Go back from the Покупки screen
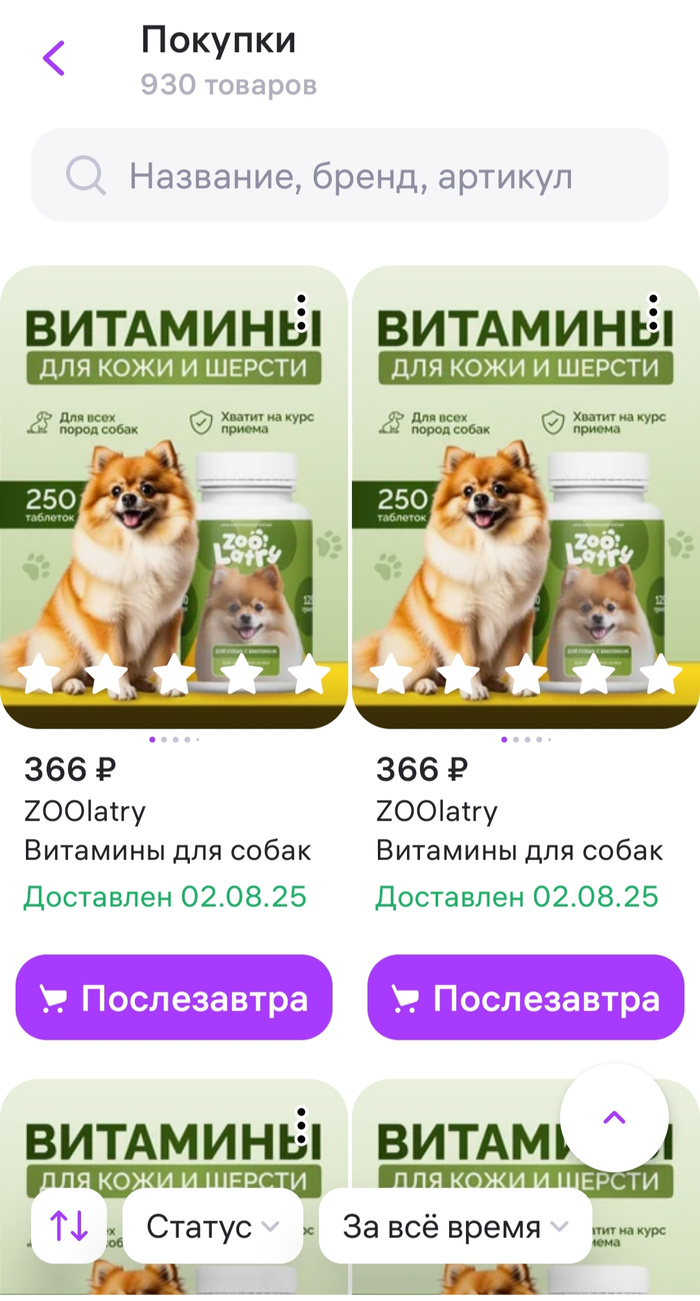The height and width of the screenshot is (1301, 700). tap(54, 58)
